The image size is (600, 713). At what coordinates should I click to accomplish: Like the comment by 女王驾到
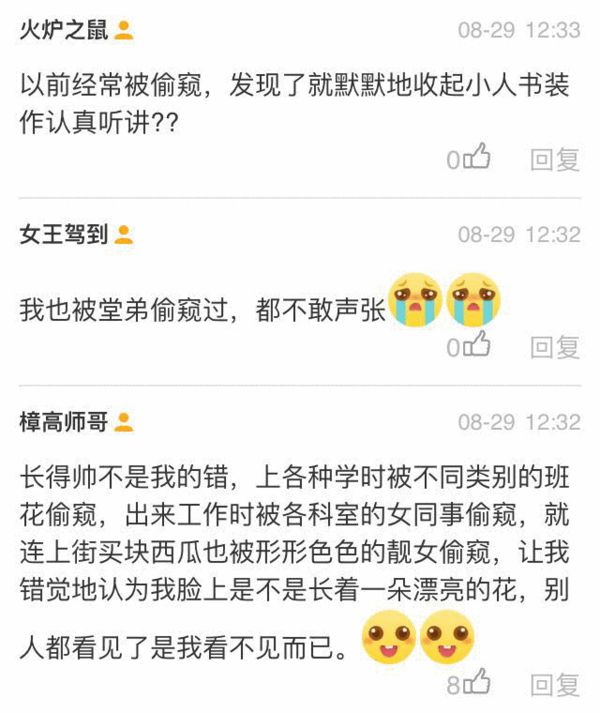(x=479, y=346)
